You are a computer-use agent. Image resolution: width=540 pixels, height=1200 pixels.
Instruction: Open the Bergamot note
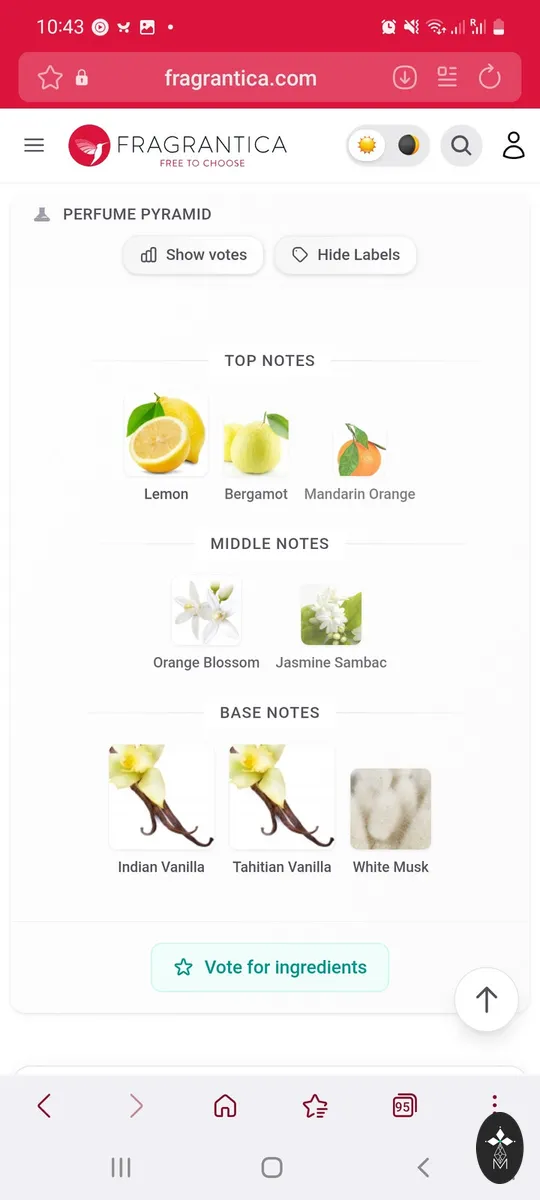(256, 455)
